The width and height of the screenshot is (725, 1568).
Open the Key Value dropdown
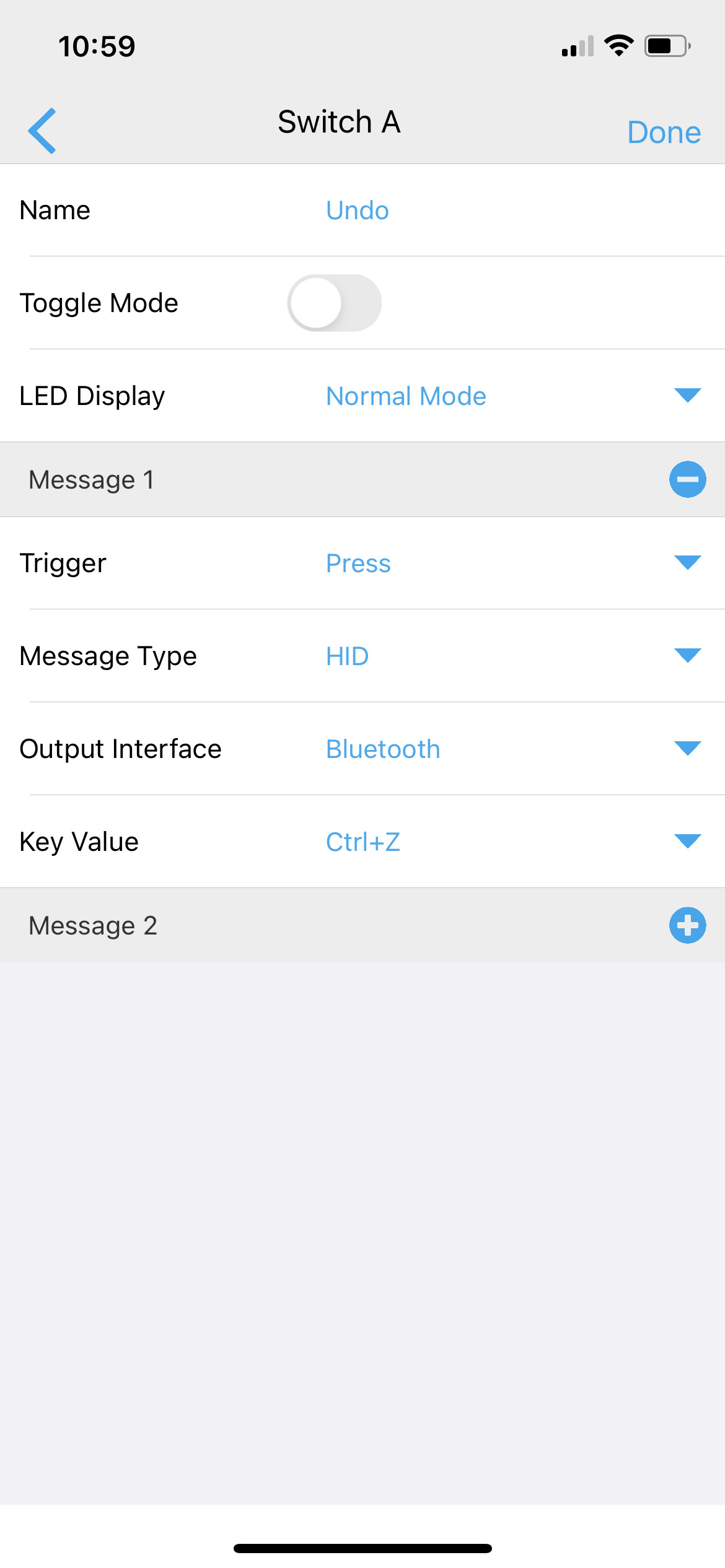pyautogui.click(x=513, y=842)
